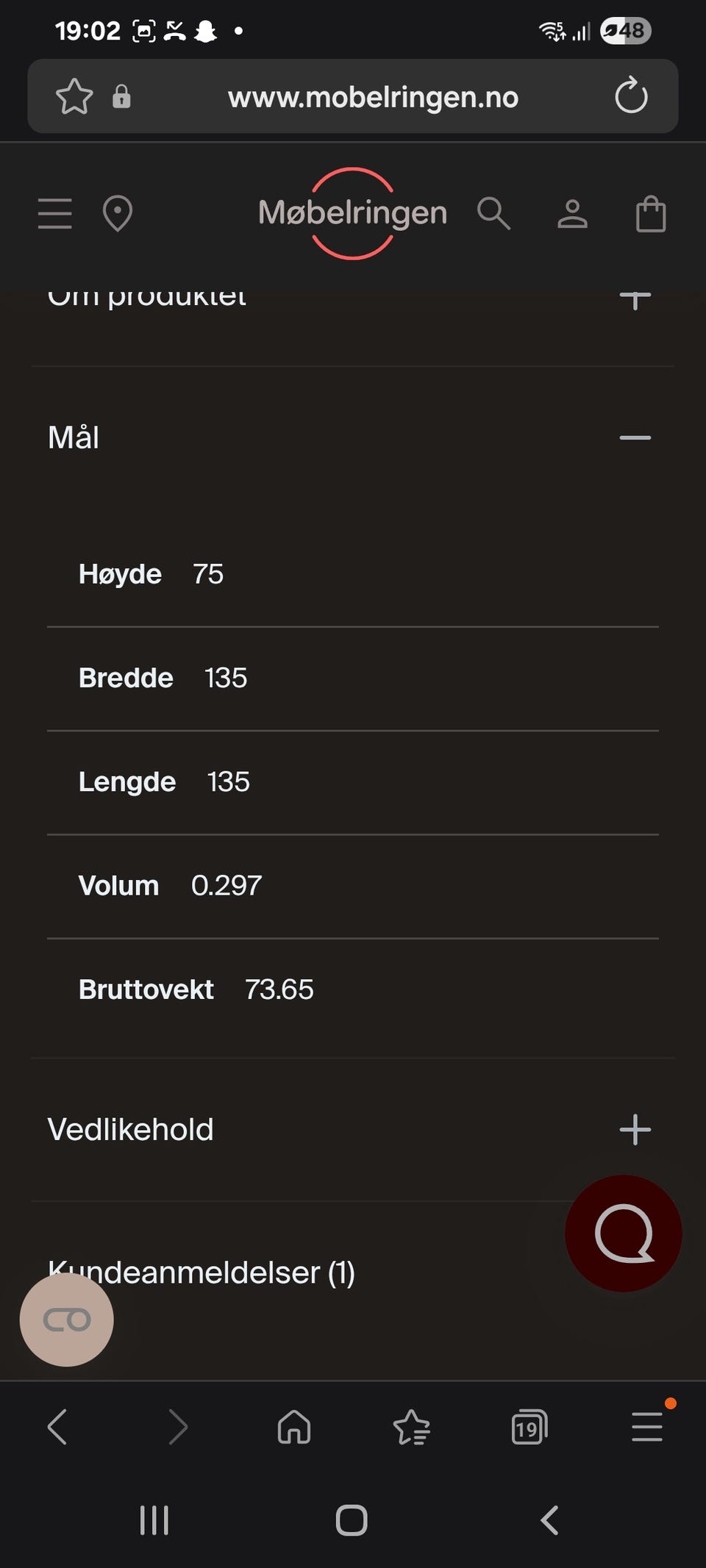The width and height of the screenshot is (706, 1568).
Task: Expand the Om produktet section
Action: coord(635,298)
